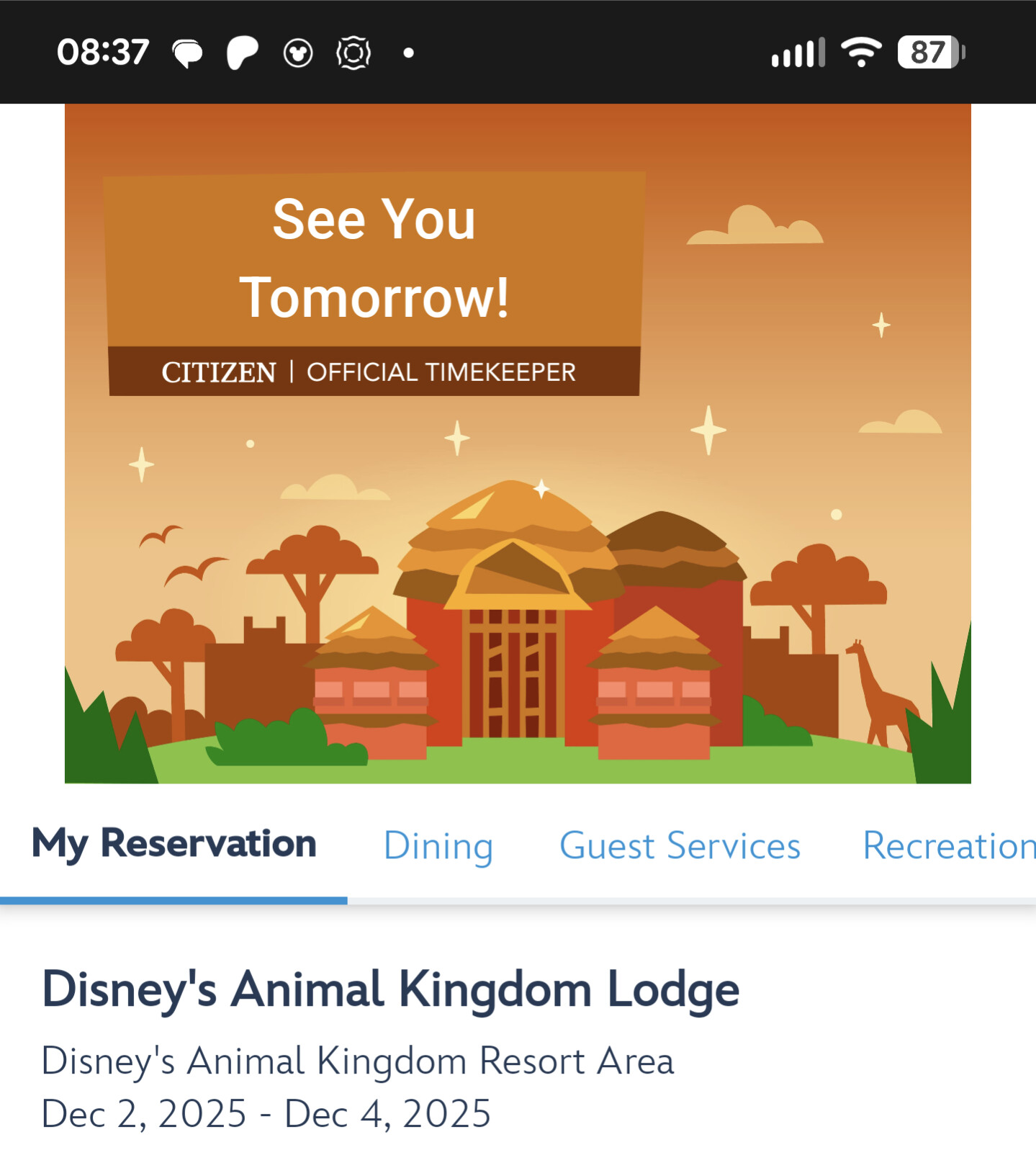Switch to the Dining tab

(x=438, y=845)
